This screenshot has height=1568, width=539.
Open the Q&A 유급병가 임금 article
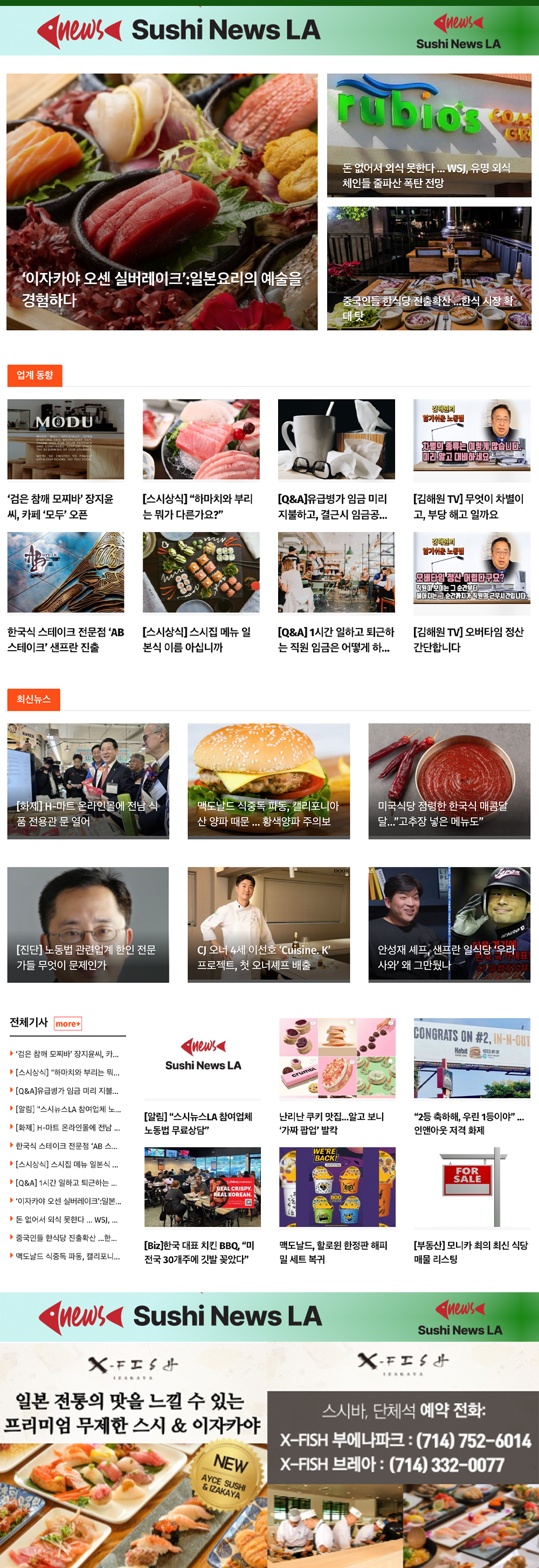tap(333, 506)
